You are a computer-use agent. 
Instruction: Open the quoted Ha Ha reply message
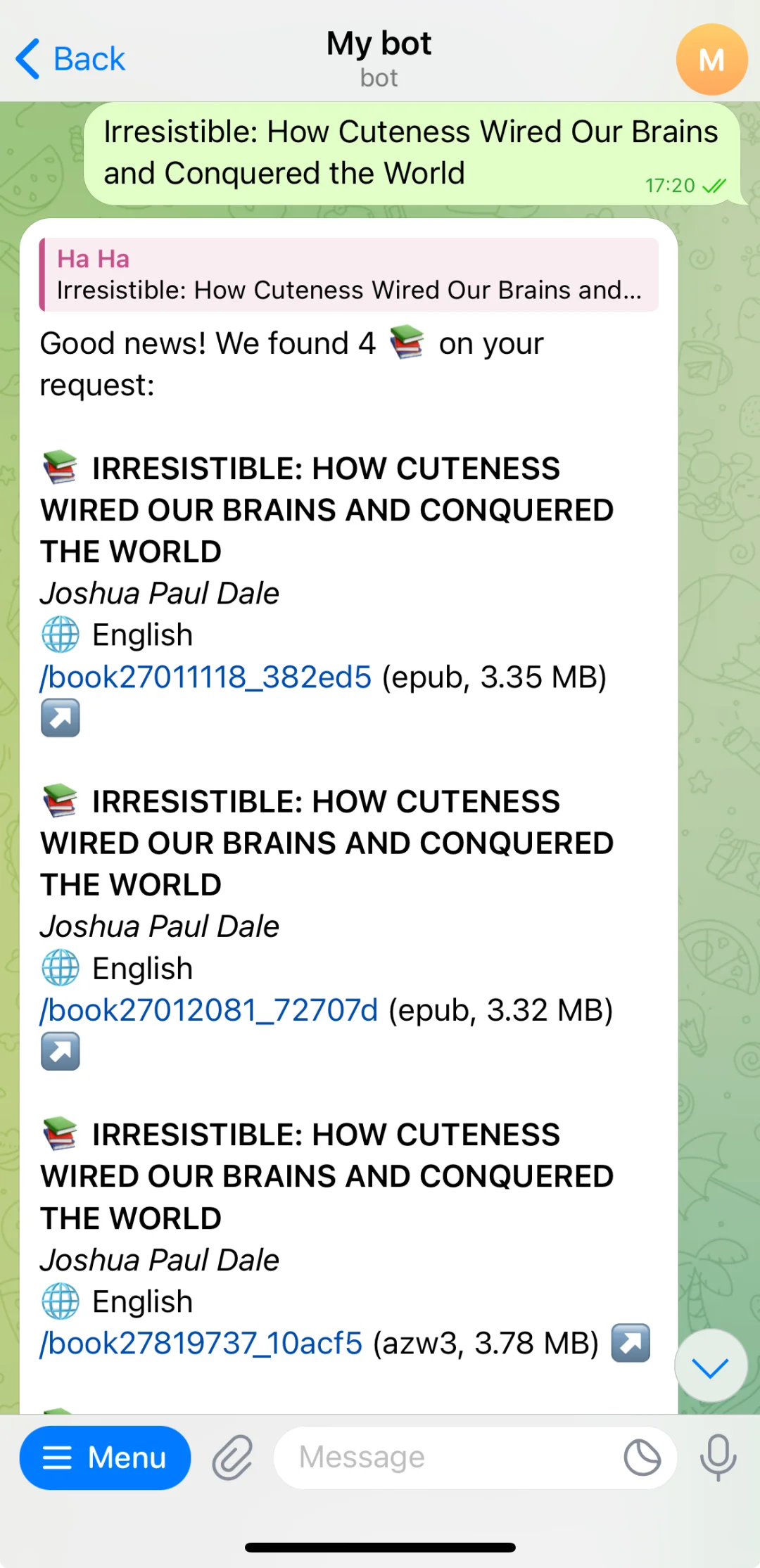(349, 274)
